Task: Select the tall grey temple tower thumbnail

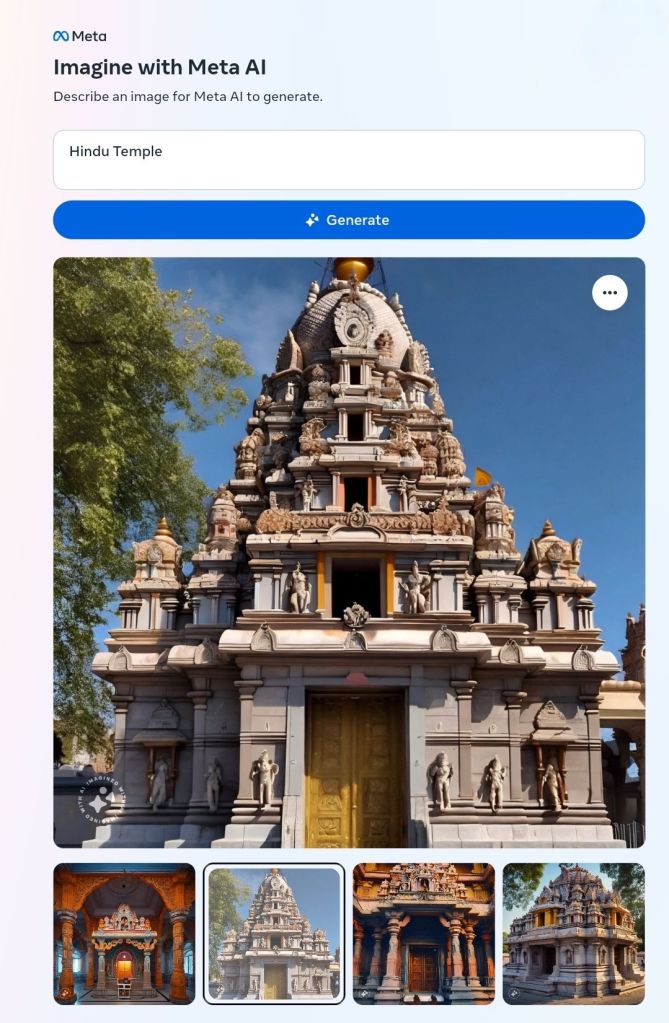Action: click(x=274, y=933)
